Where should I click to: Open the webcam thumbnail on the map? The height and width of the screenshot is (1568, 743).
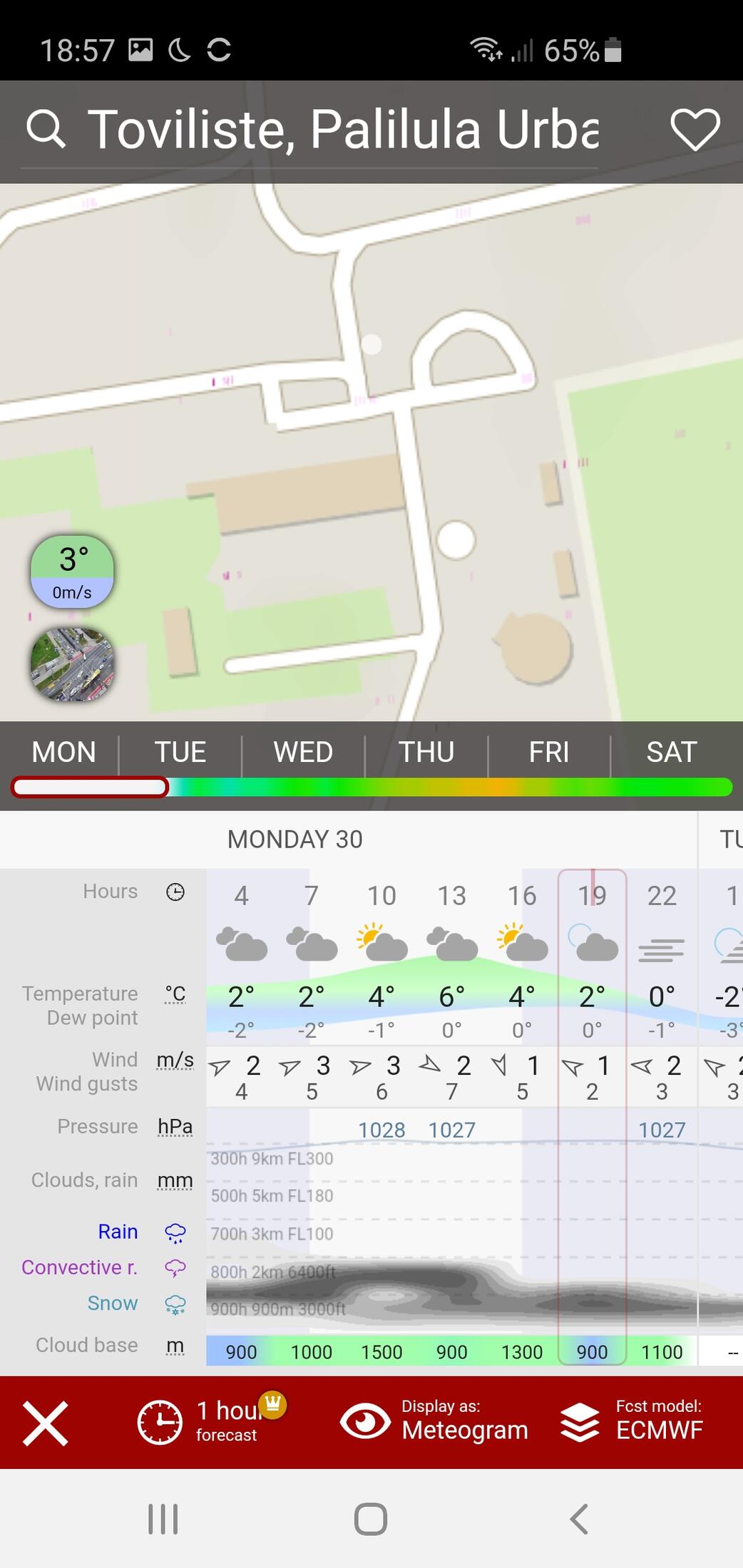click(72, 664)
